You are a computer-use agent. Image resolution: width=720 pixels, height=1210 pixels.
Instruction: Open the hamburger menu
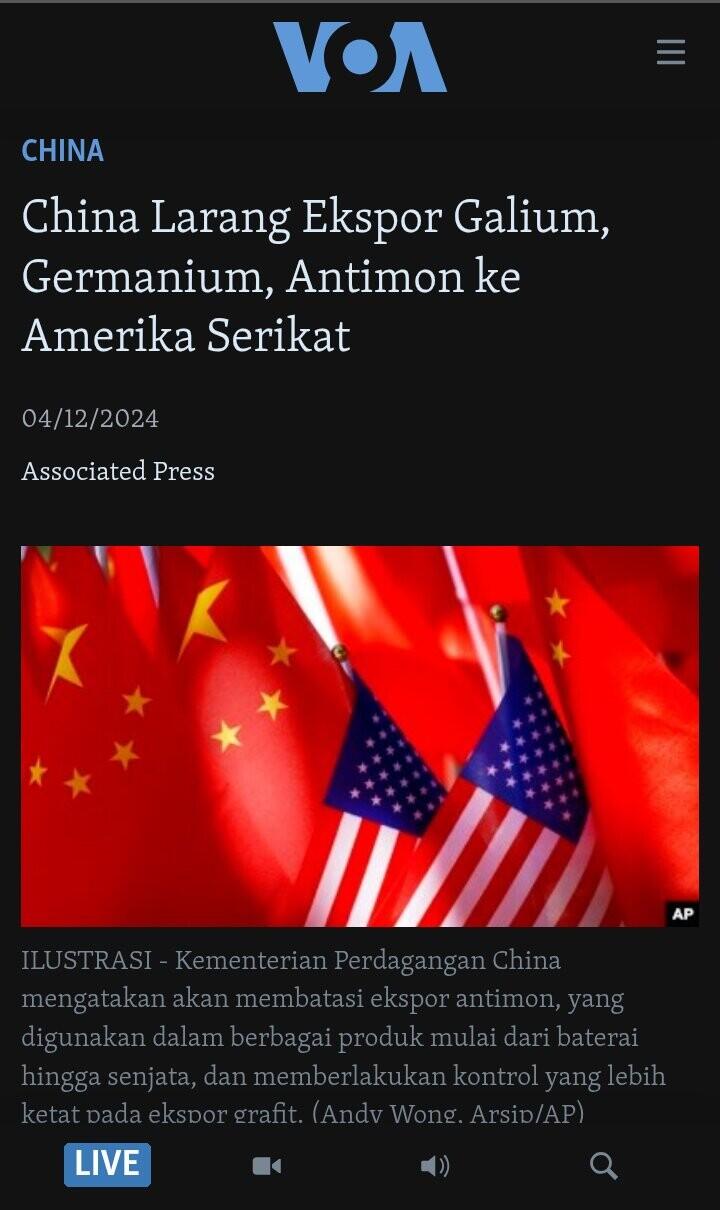pyautogui.click(x=671, y=53)
